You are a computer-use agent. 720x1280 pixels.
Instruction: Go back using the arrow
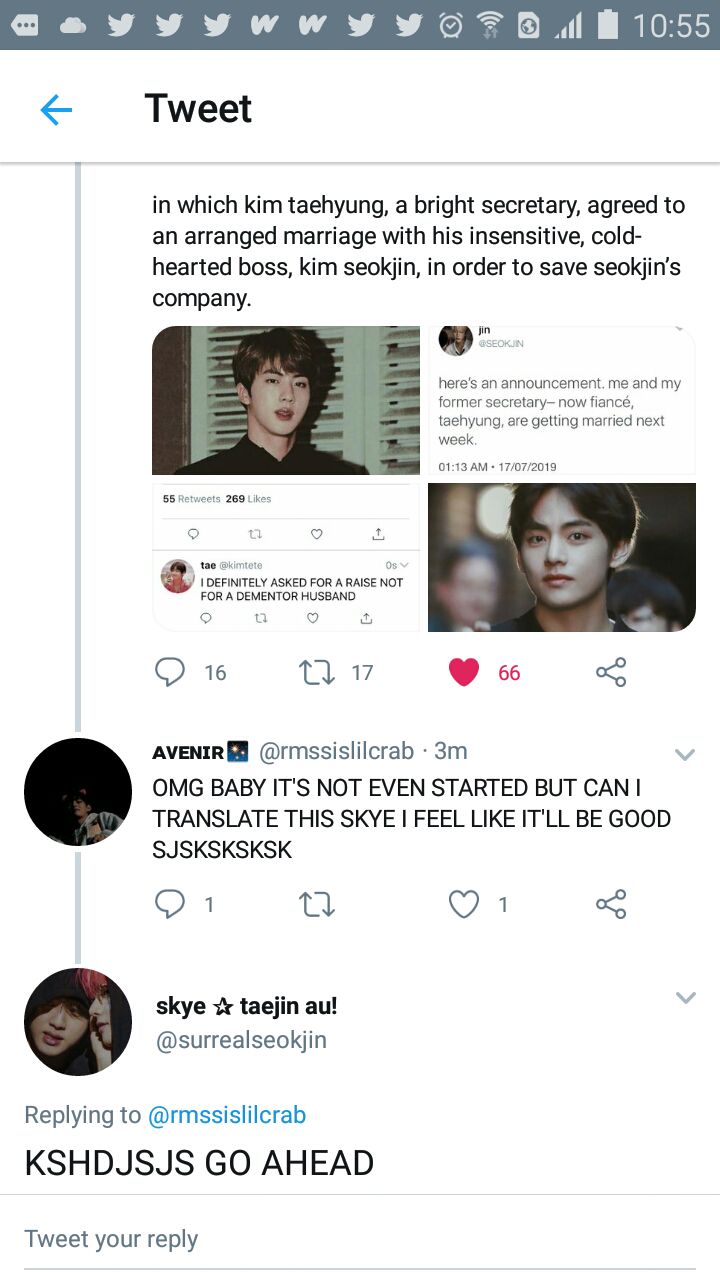(x=56, y=109)
